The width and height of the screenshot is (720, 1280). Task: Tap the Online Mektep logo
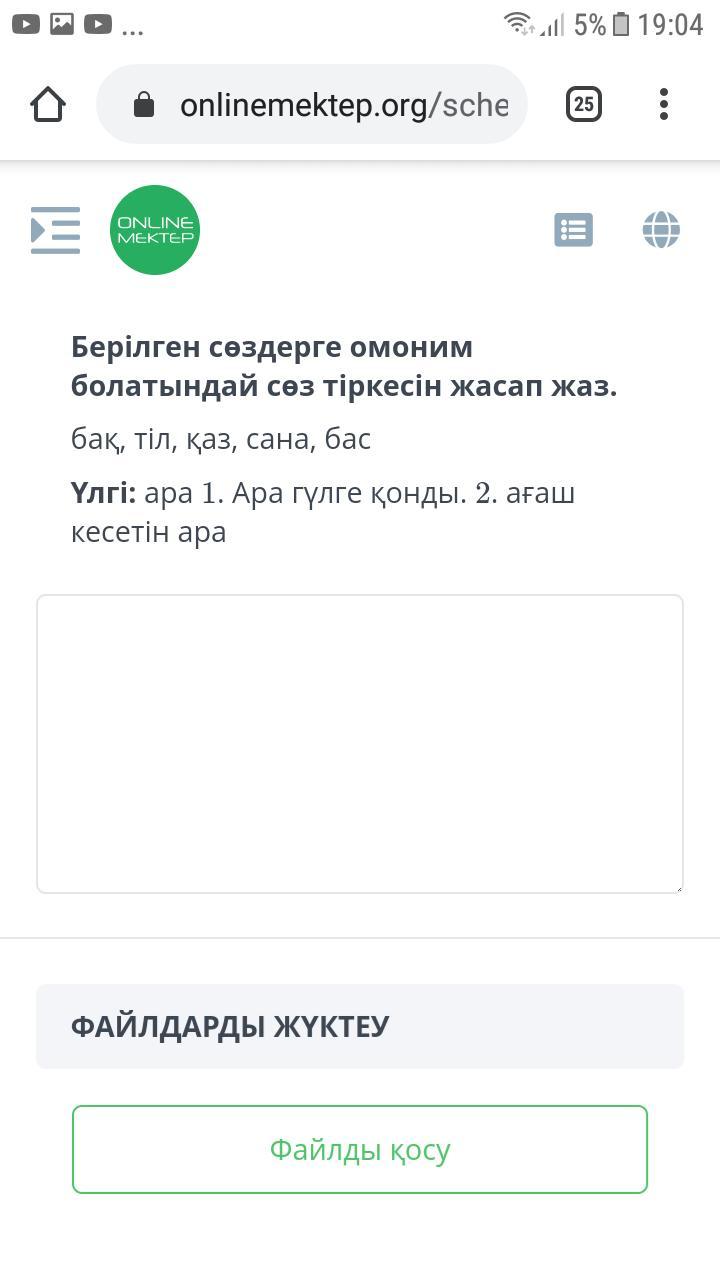pos(155,230)
